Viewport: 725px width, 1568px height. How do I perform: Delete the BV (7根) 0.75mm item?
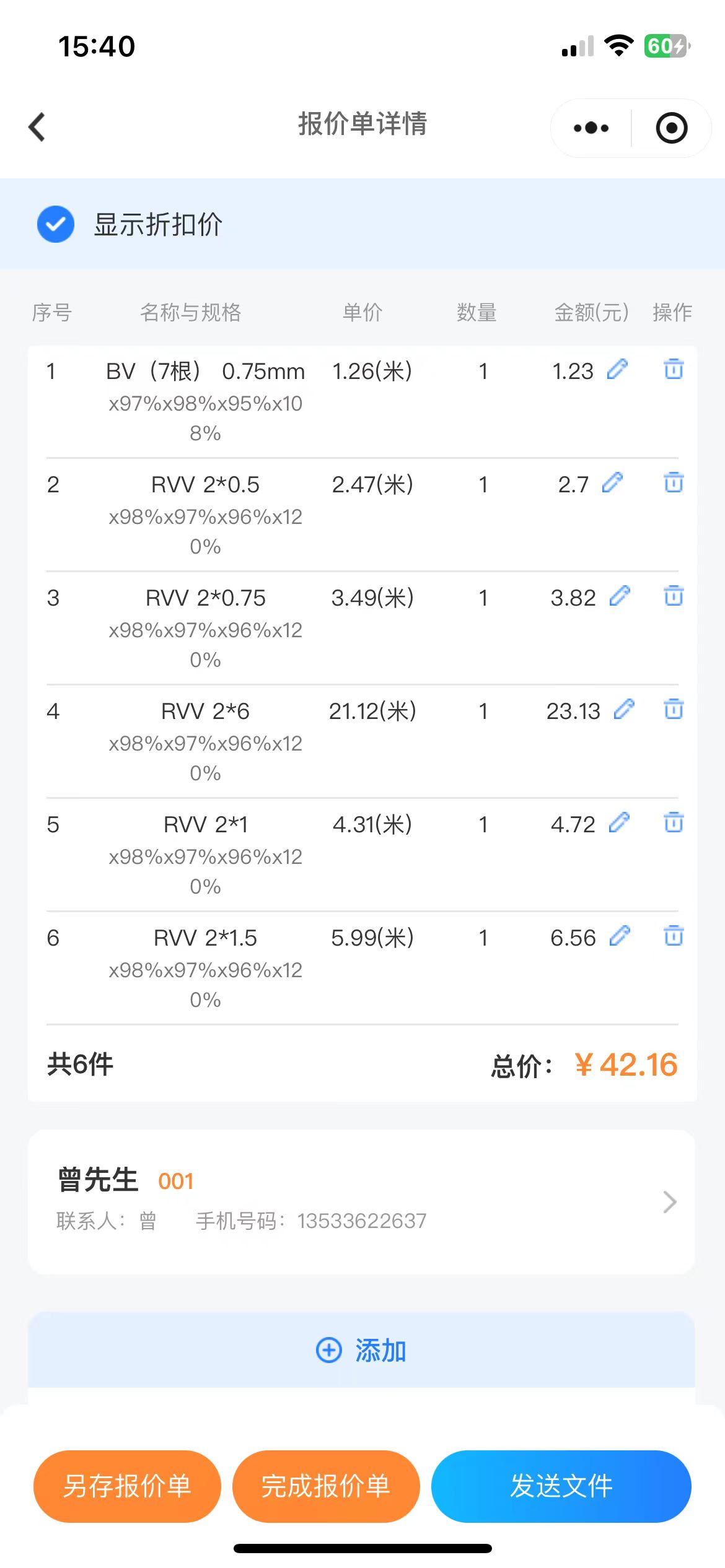click(x=674, y=369)
